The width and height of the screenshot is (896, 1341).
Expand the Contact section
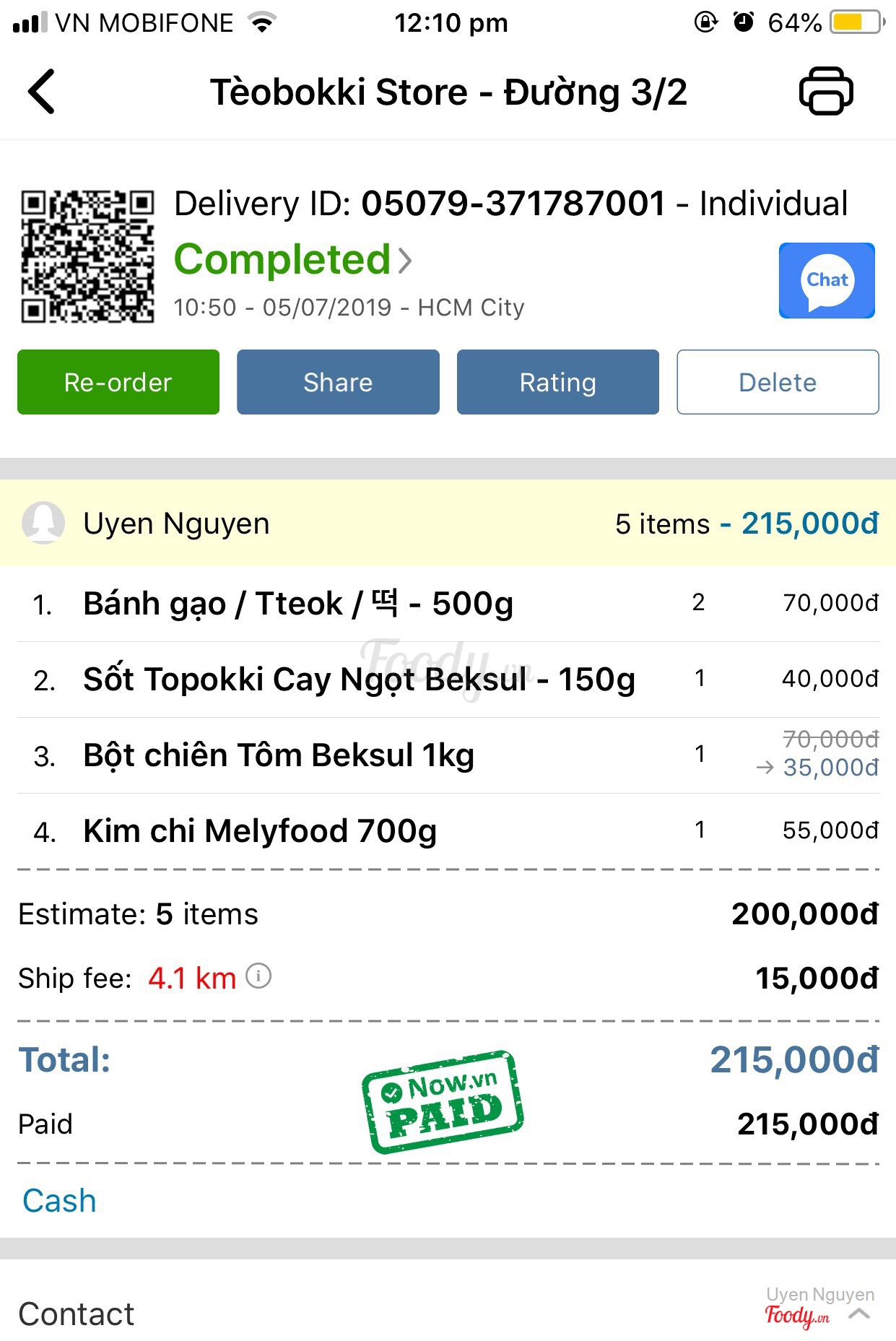[859, 1314]
